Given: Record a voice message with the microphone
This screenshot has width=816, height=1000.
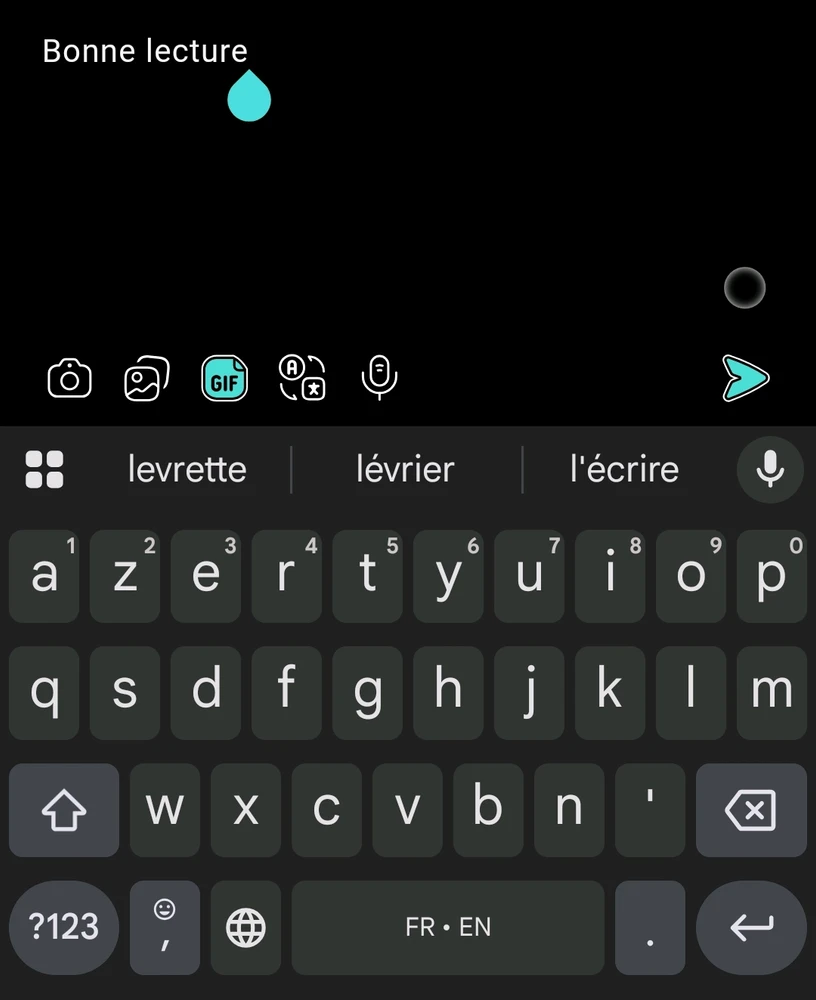Looking at the screenshot, I should (379, 378).
